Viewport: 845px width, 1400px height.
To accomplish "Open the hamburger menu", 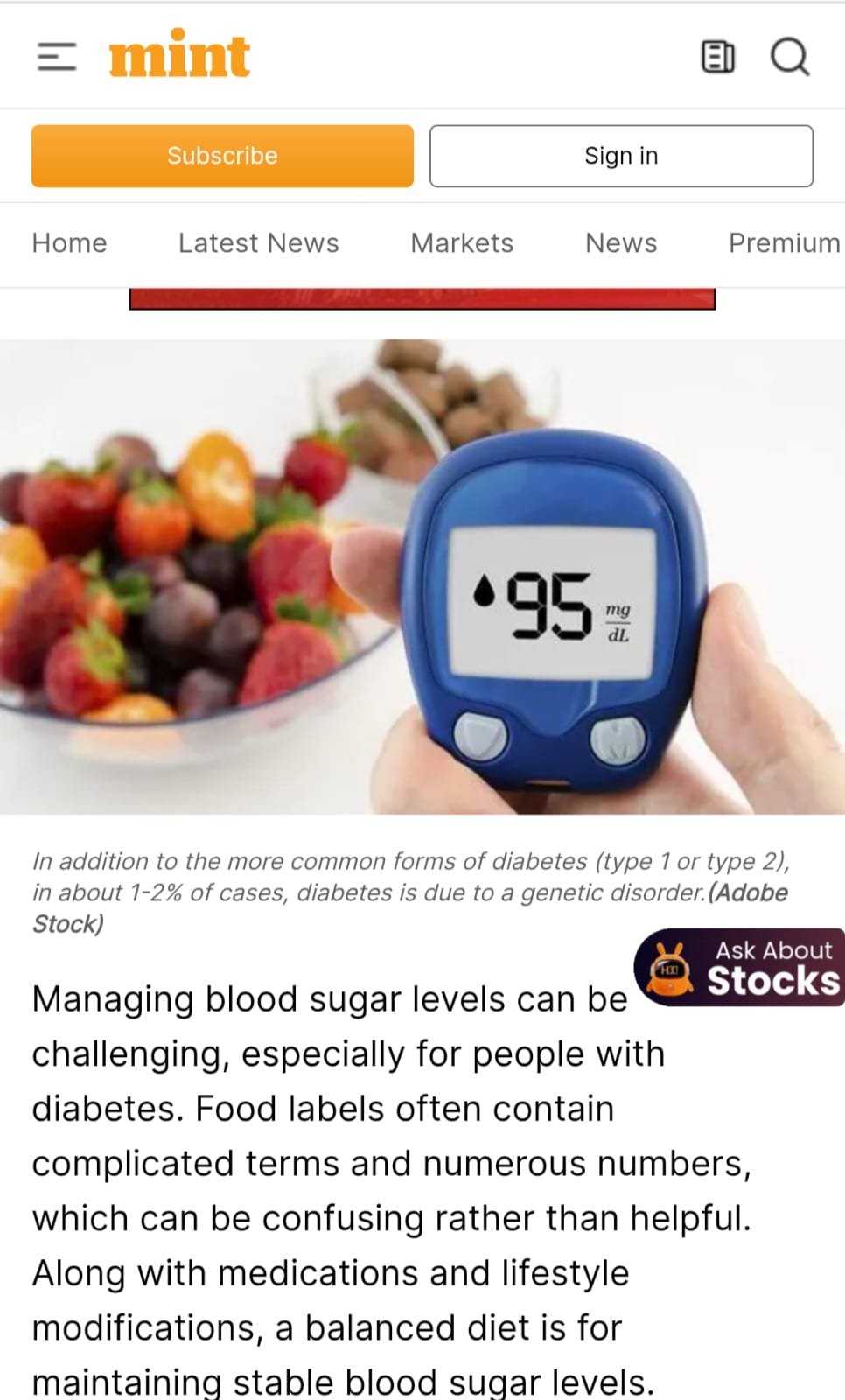I will coord(57,57).
